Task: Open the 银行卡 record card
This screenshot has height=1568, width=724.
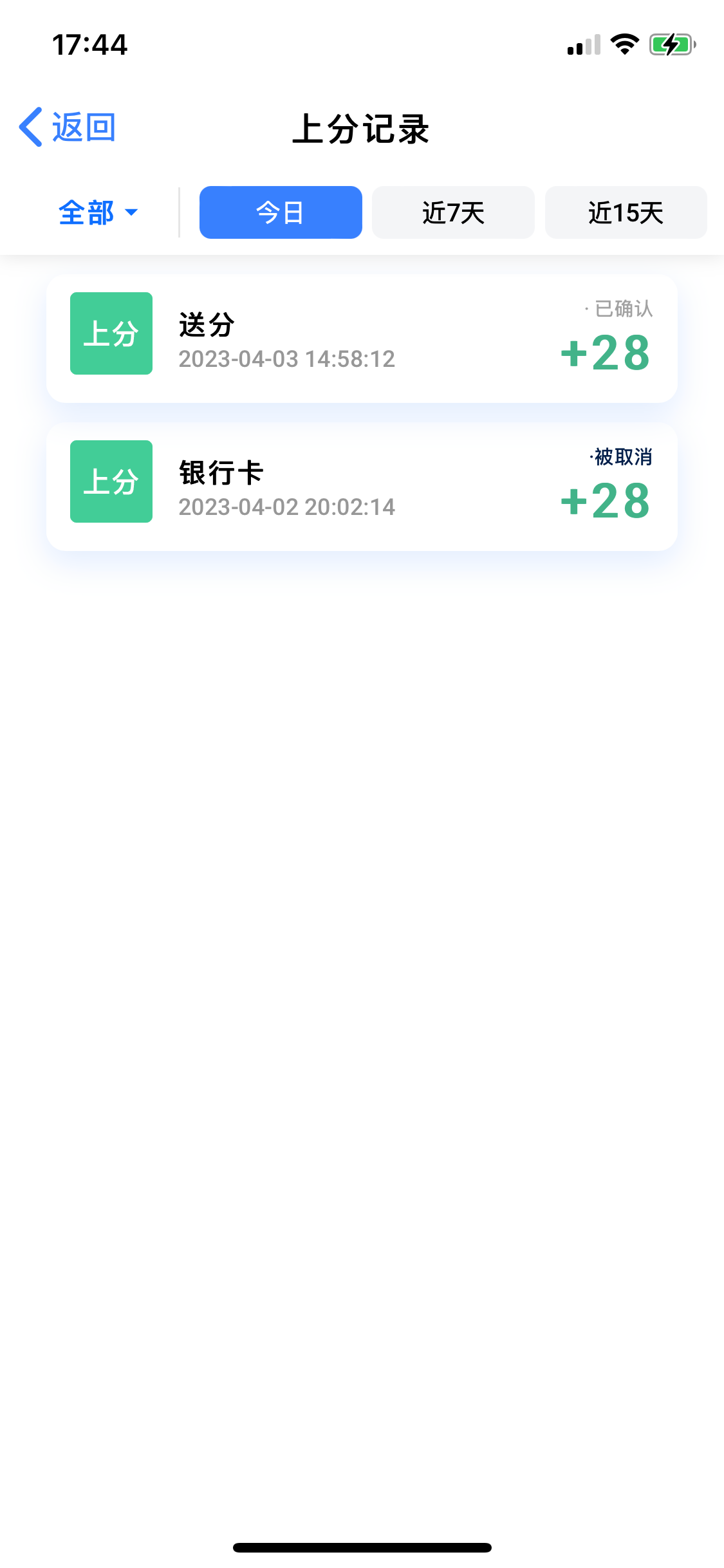Action: [x=362, y=487]
